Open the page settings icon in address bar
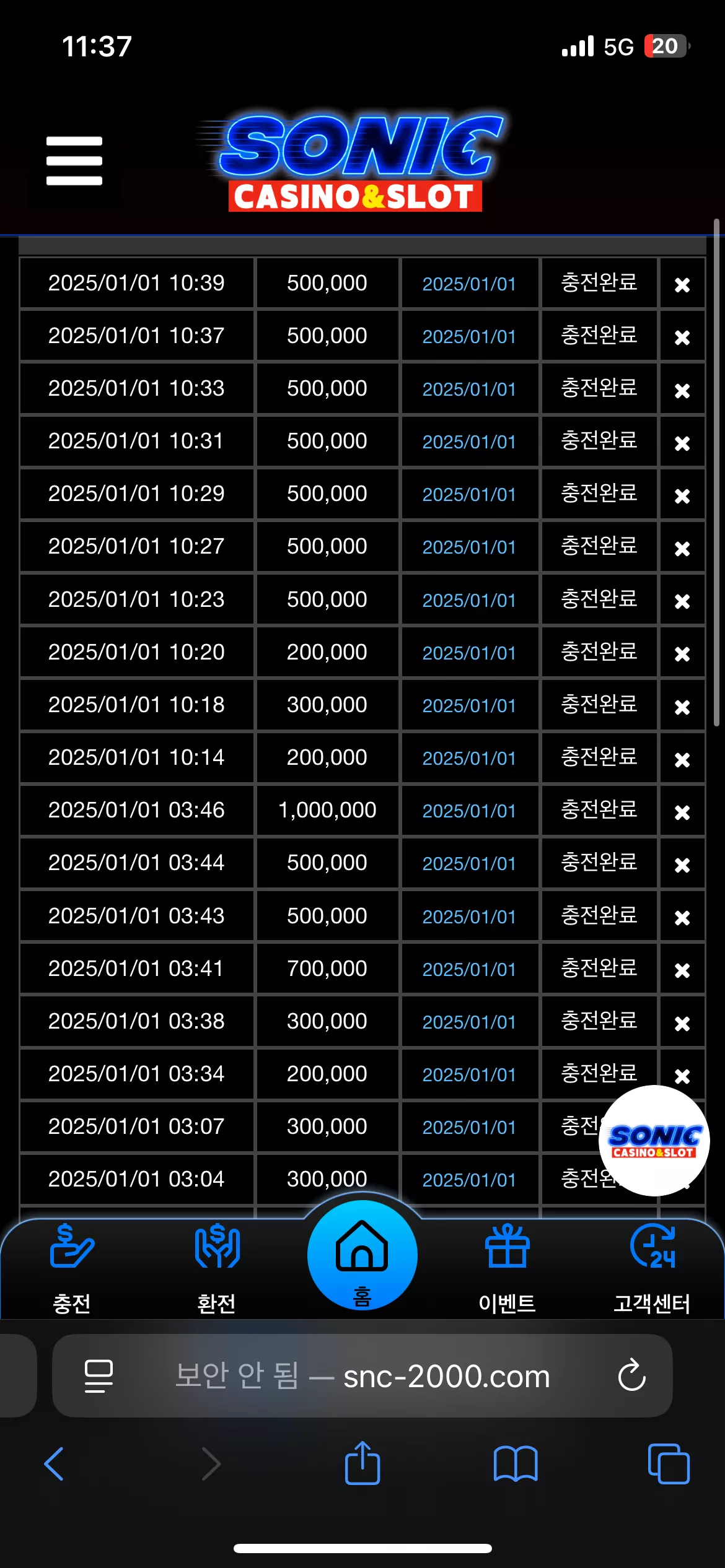 99,1376
